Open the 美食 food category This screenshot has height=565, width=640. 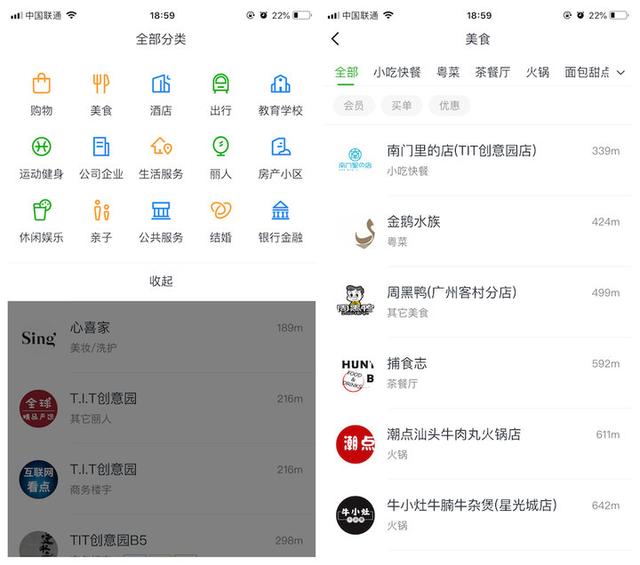(101, 94)
